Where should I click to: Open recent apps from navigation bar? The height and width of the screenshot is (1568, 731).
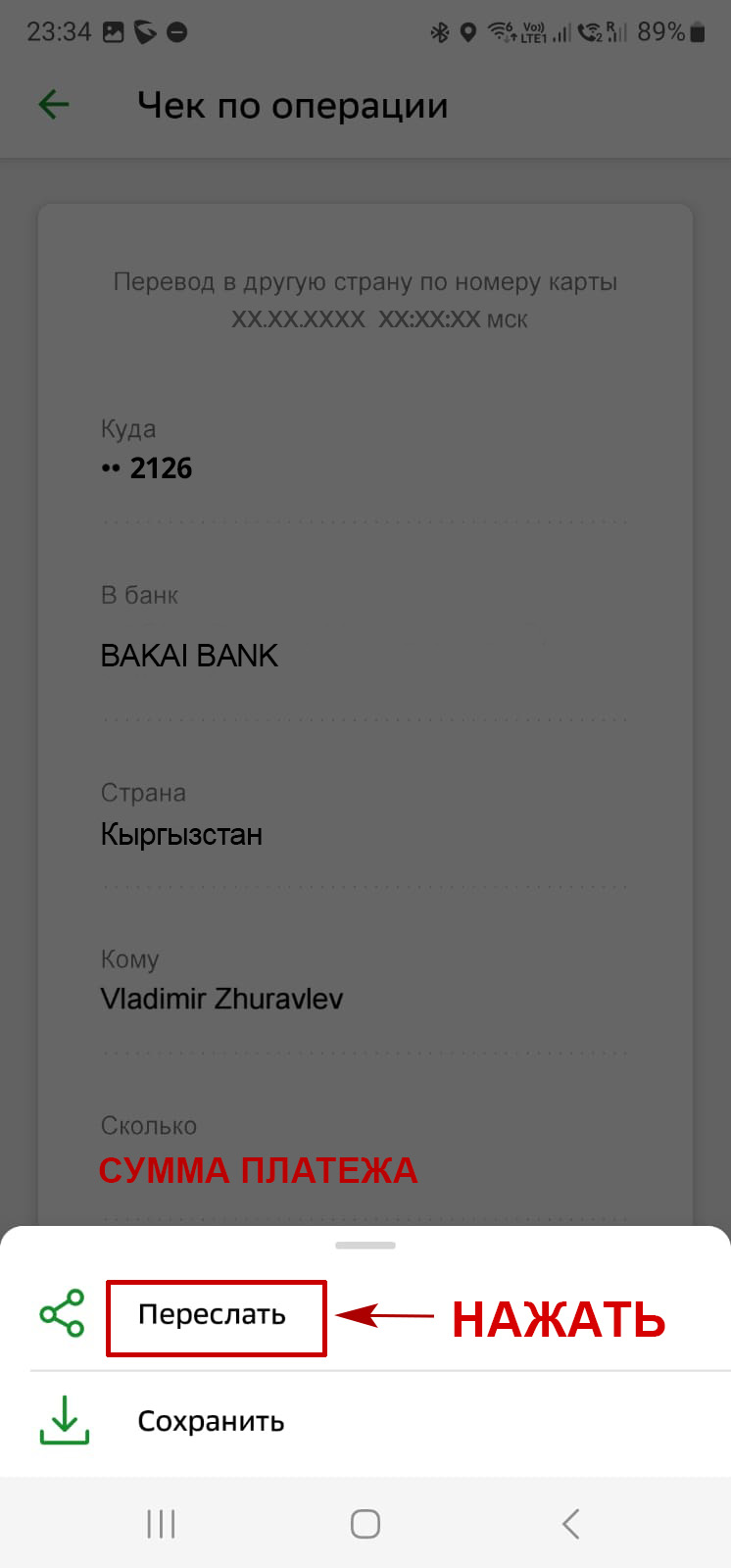161,1524
